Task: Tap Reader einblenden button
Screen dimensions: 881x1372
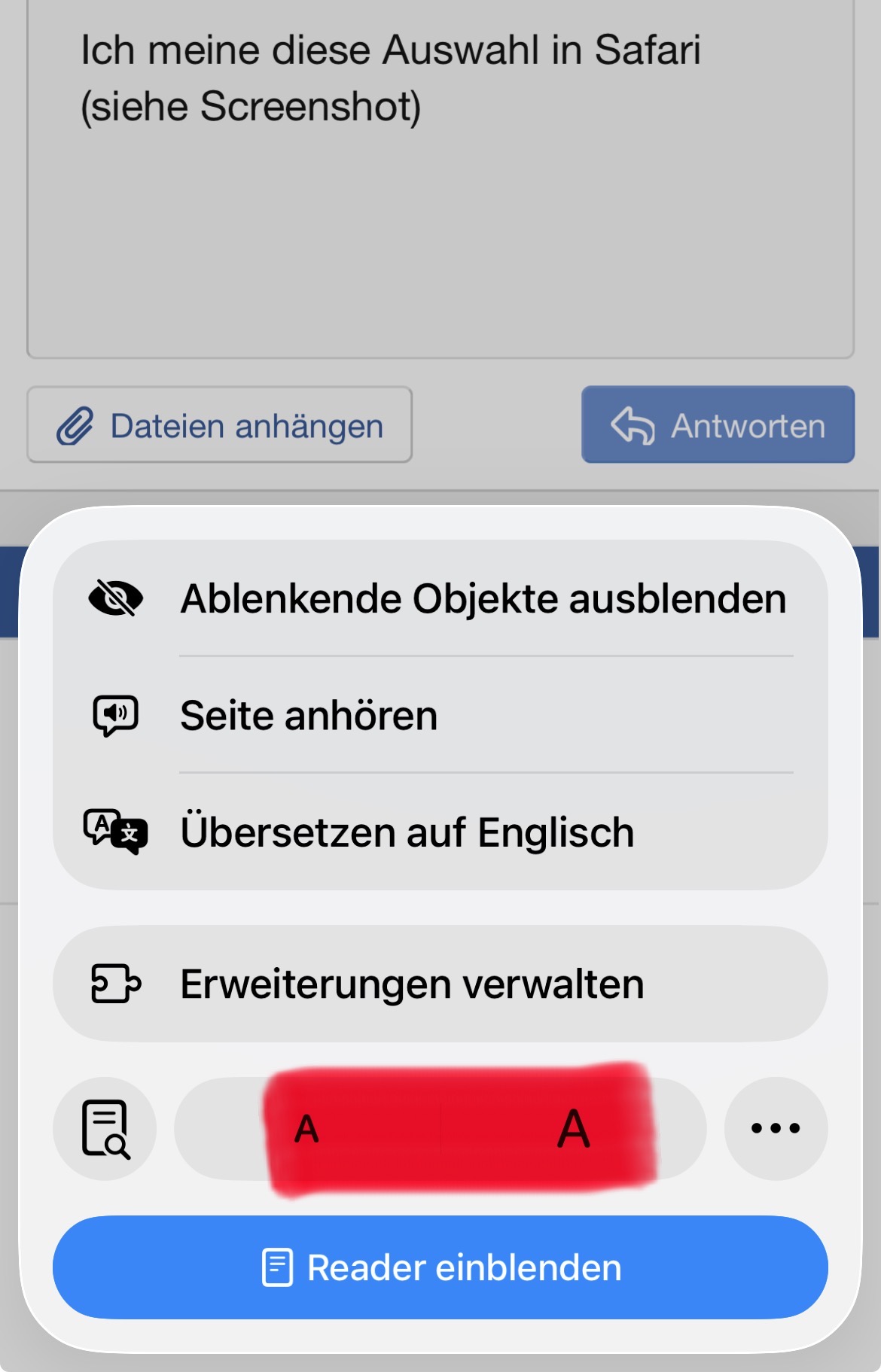Action: pos(440,1267)
